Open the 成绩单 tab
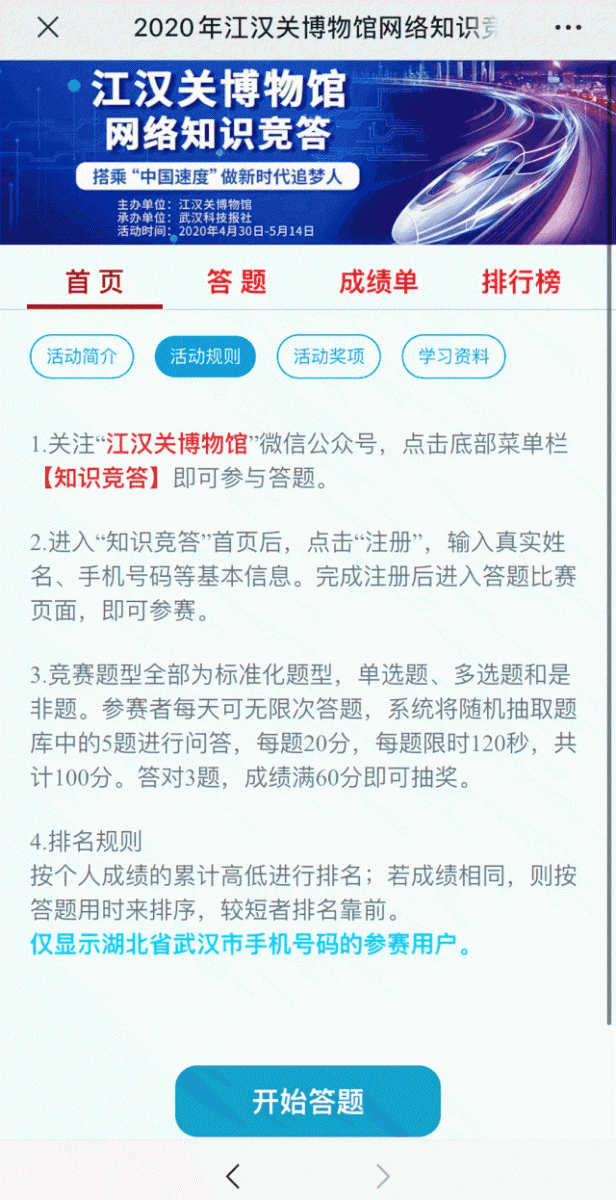 [378, 282]
